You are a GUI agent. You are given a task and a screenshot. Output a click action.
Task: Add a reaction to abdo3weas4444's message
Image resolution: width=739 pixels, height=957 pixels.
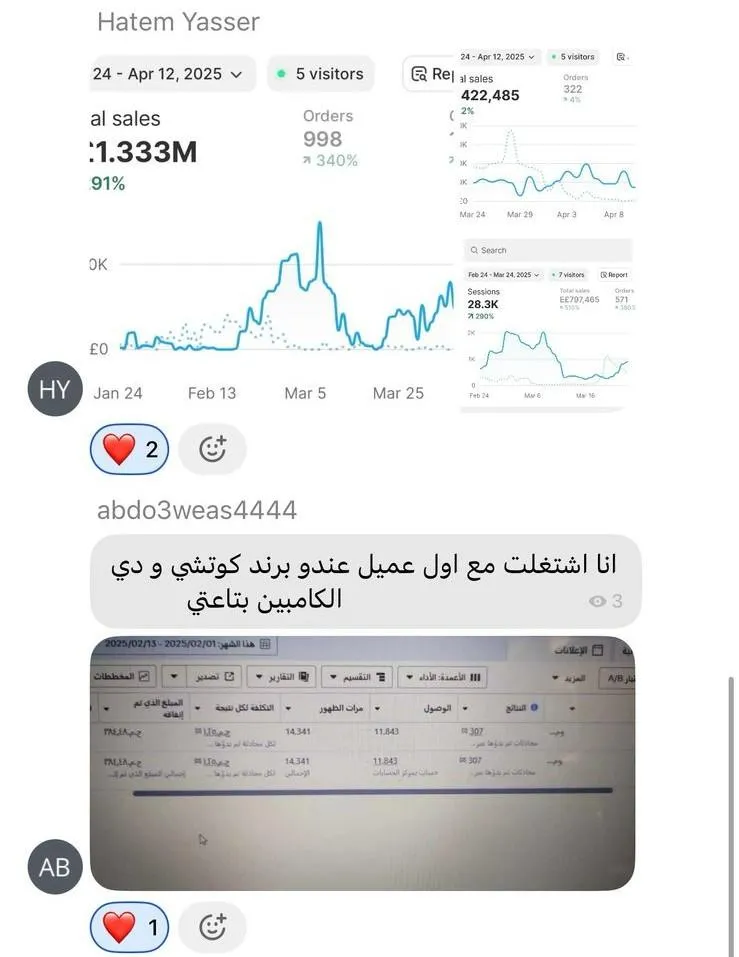tap(212, 927)
